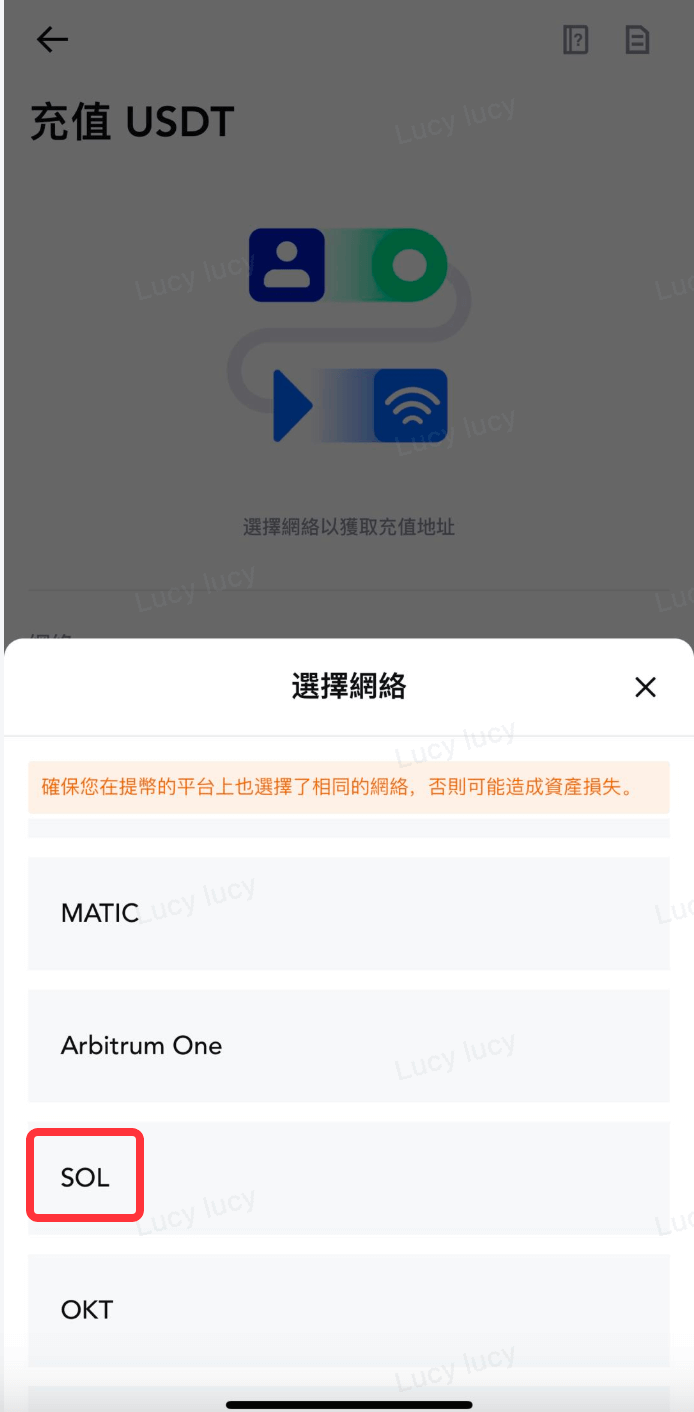Close the network selection sheet
This screenshot has height=1412, width=694.
click(645, 687)
